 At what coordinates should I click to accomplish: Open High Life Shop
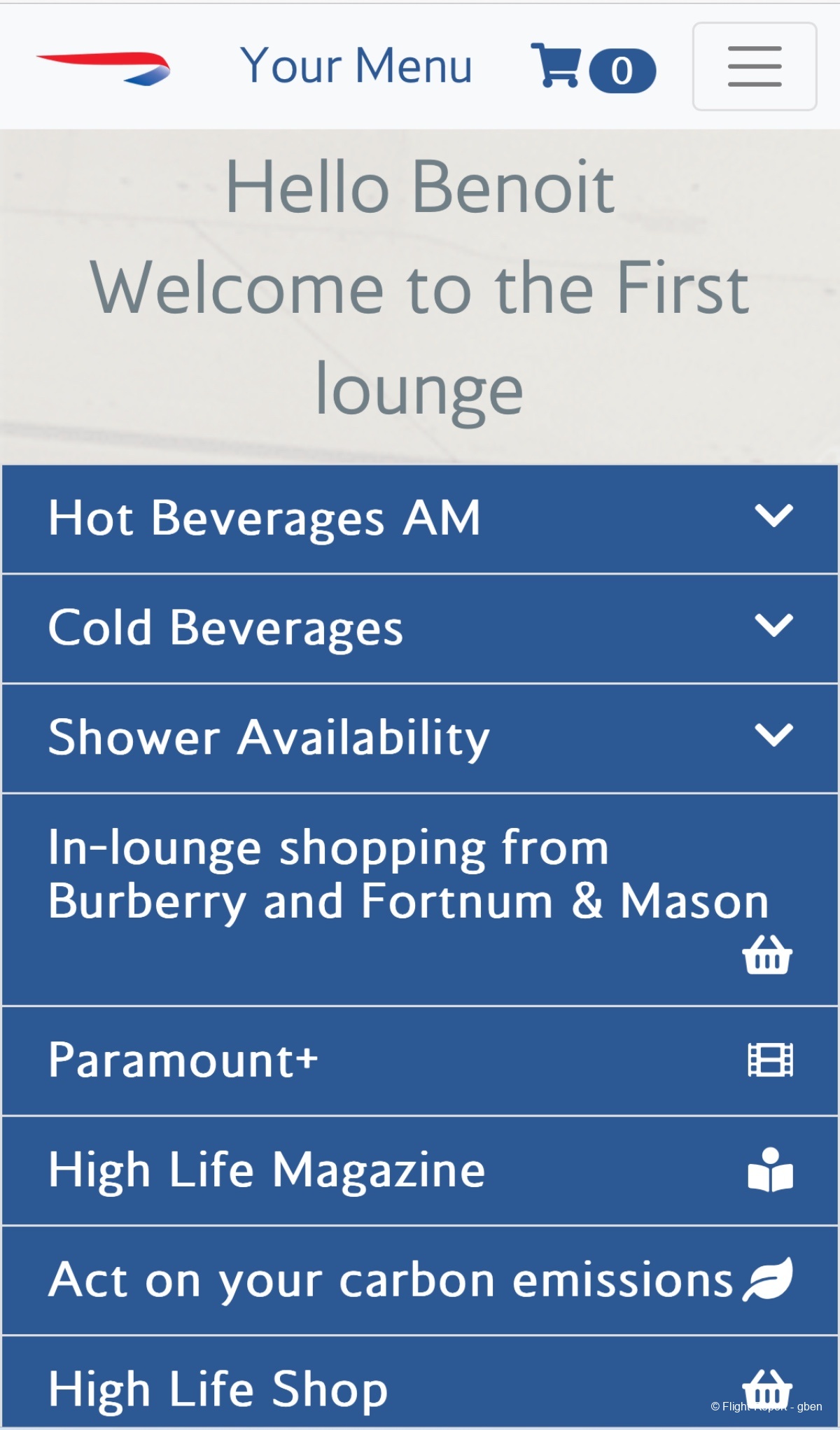(420, 1386)
